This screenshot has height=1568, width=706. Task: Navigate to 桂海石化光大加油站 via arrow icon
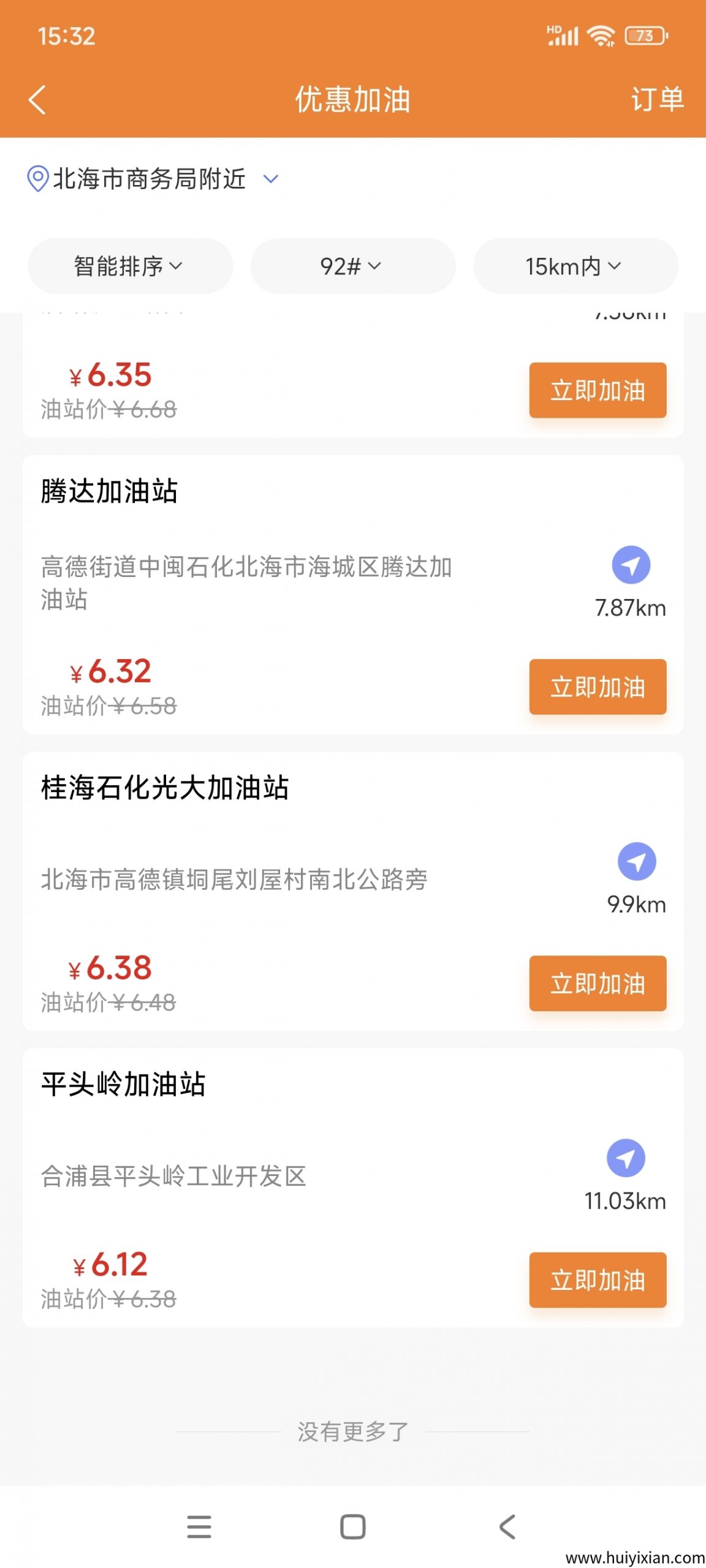point(636,861)
